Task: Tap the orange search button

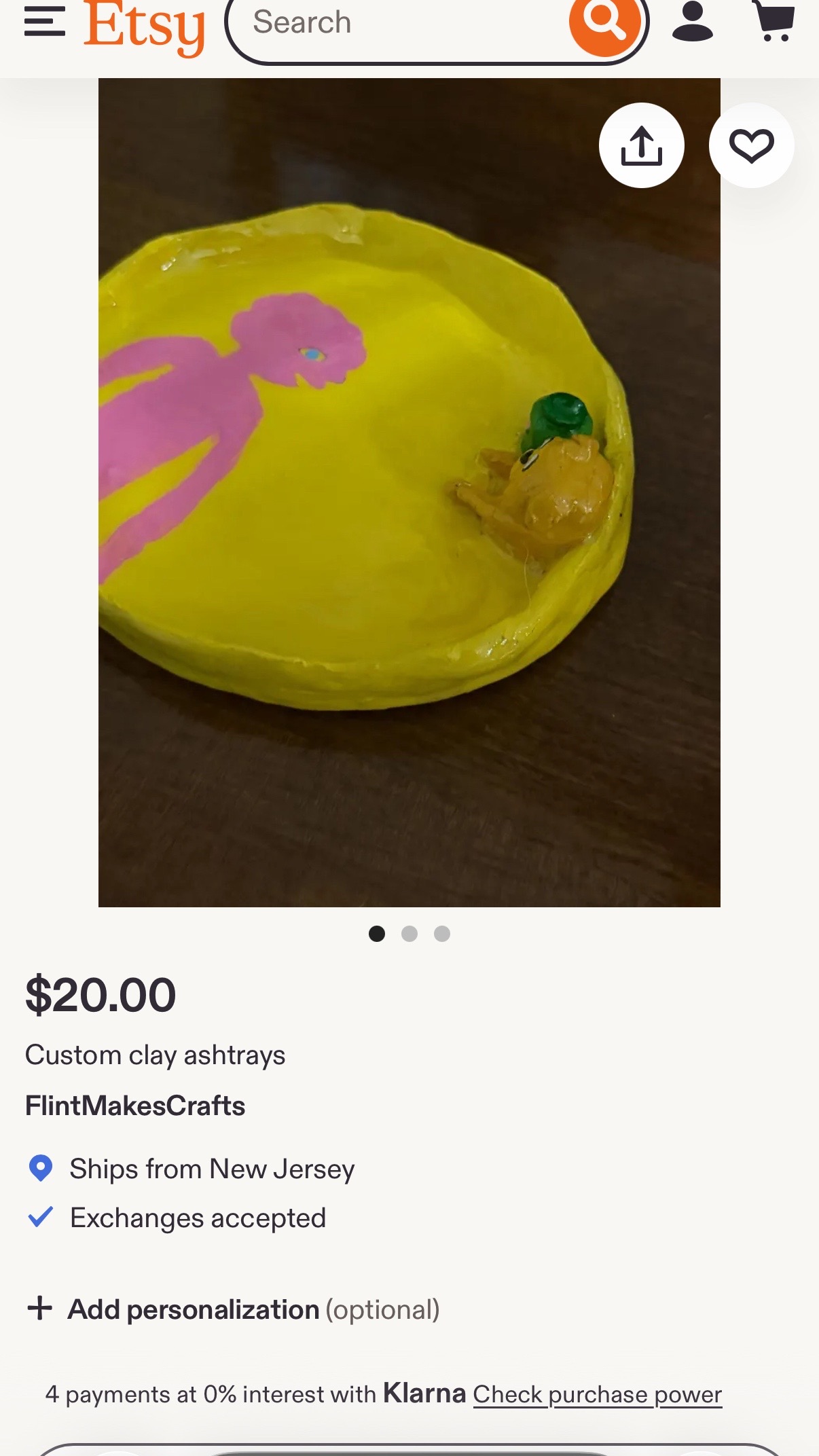Action: [x=605, y=23]
